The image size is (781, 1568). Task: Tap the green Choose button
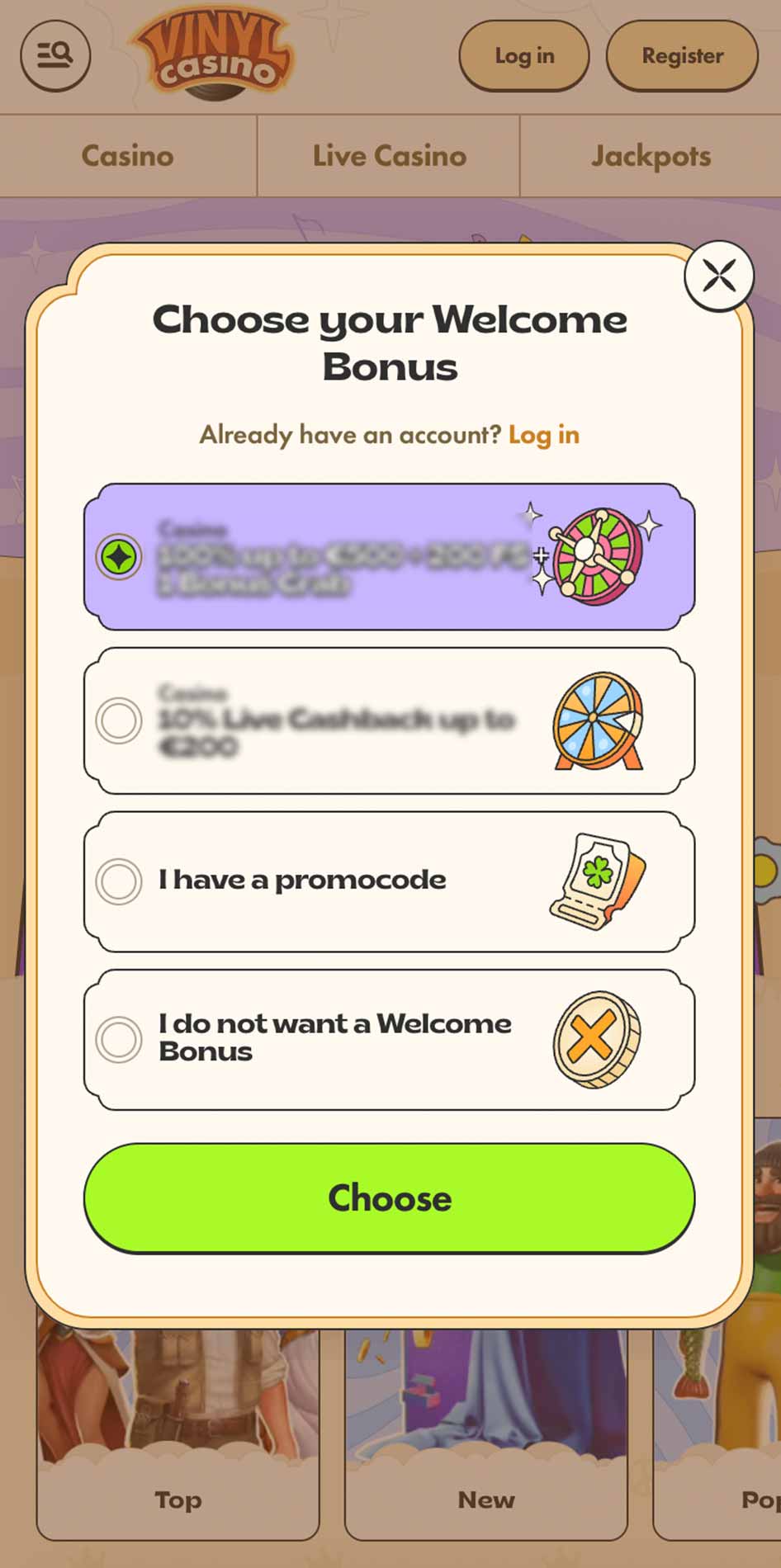pos(389,1197)
